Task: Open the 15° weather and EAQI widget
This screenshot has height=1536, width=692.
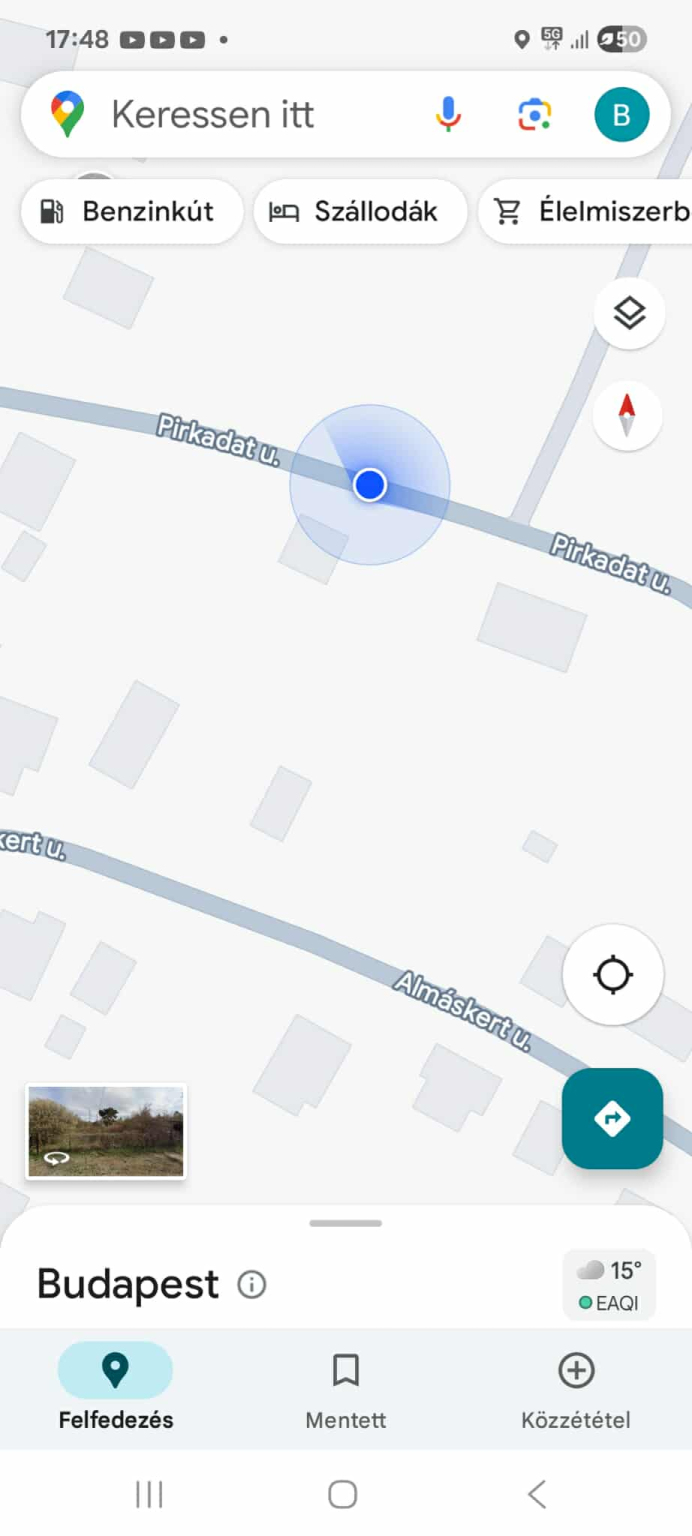Action: coord(609,1285)
